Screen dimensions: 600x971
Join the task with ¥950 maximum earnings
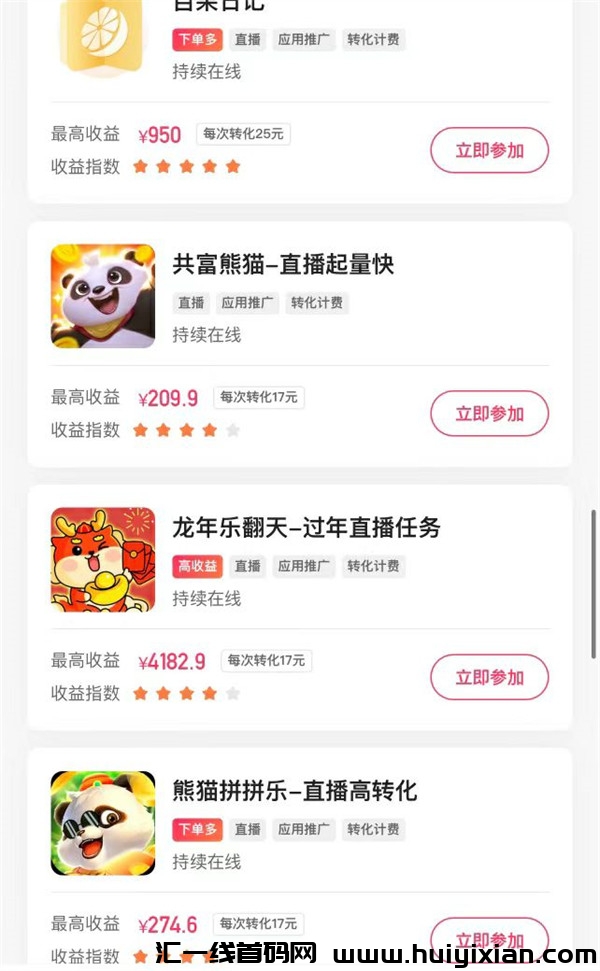(x=489, y=151)
